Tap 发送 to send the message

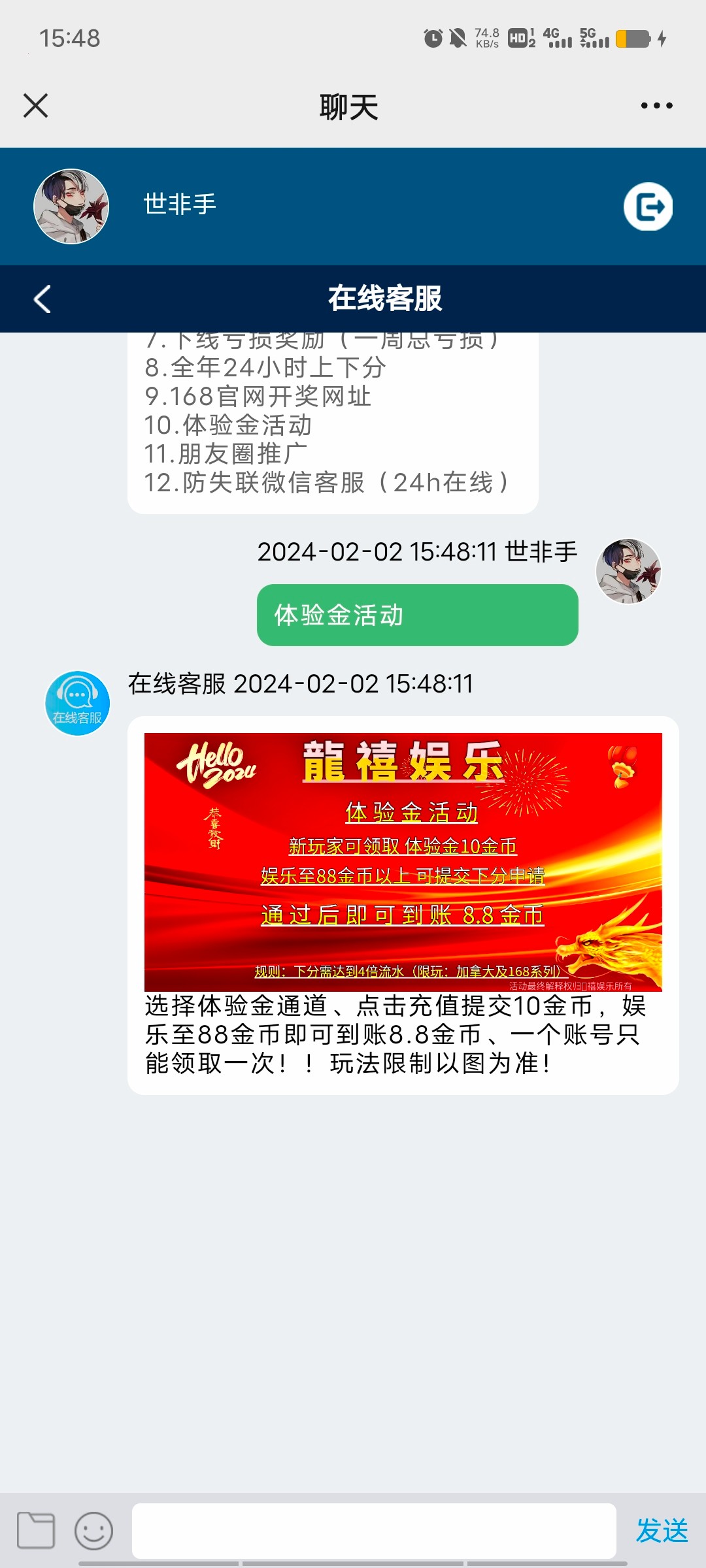pos(662,1530)
